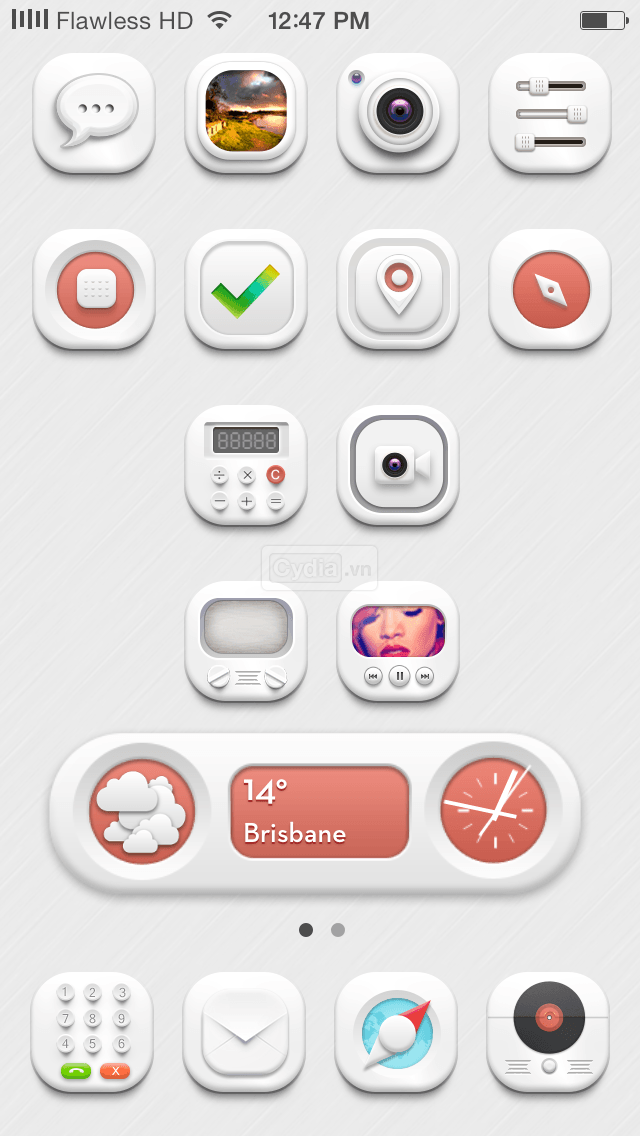Viewport: 640px width, 1136px height.
Task: Open the Photos app icon
Action: (246, 112)
